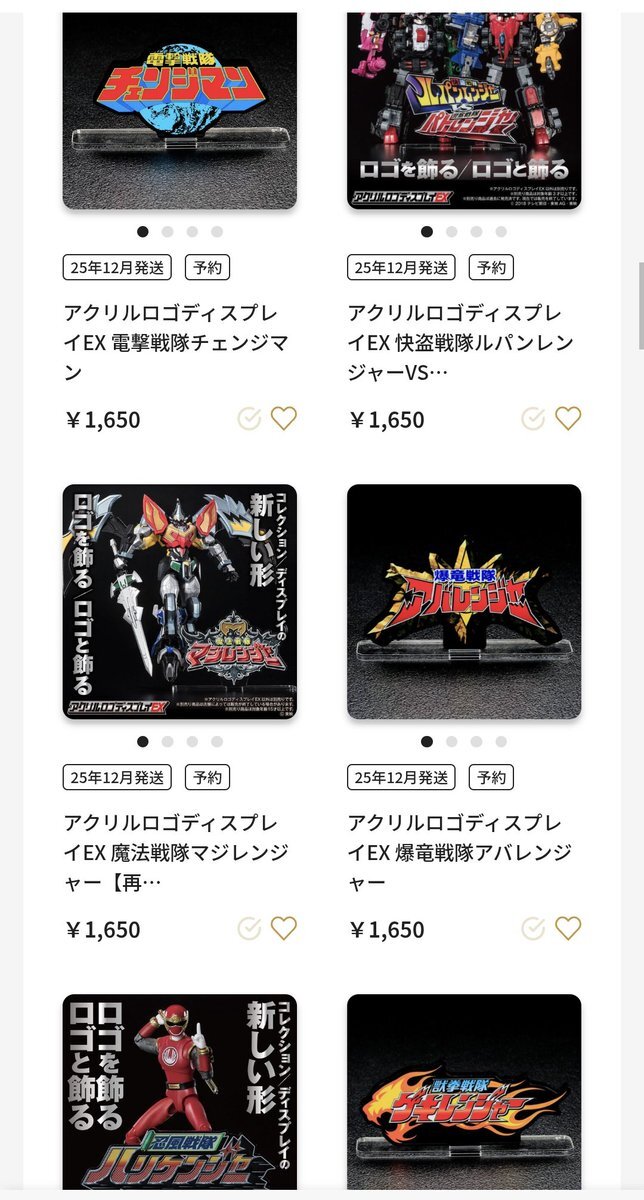Viewport: 644px width, 1200px height.
Task: Tap the check icon beside Changeman's price
Action: click(x=249, y=419)
